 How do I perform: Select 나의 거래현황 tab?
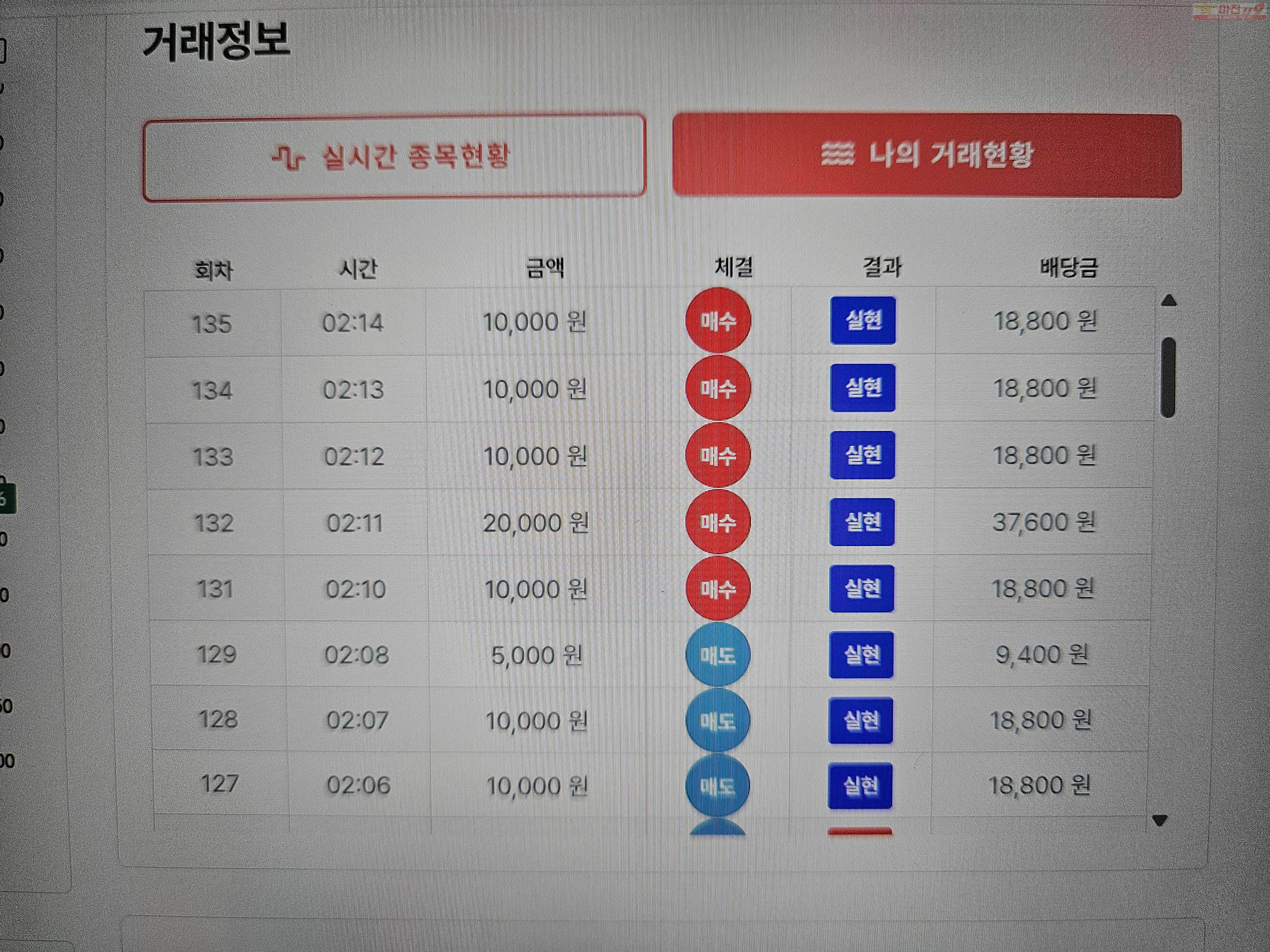927,155
